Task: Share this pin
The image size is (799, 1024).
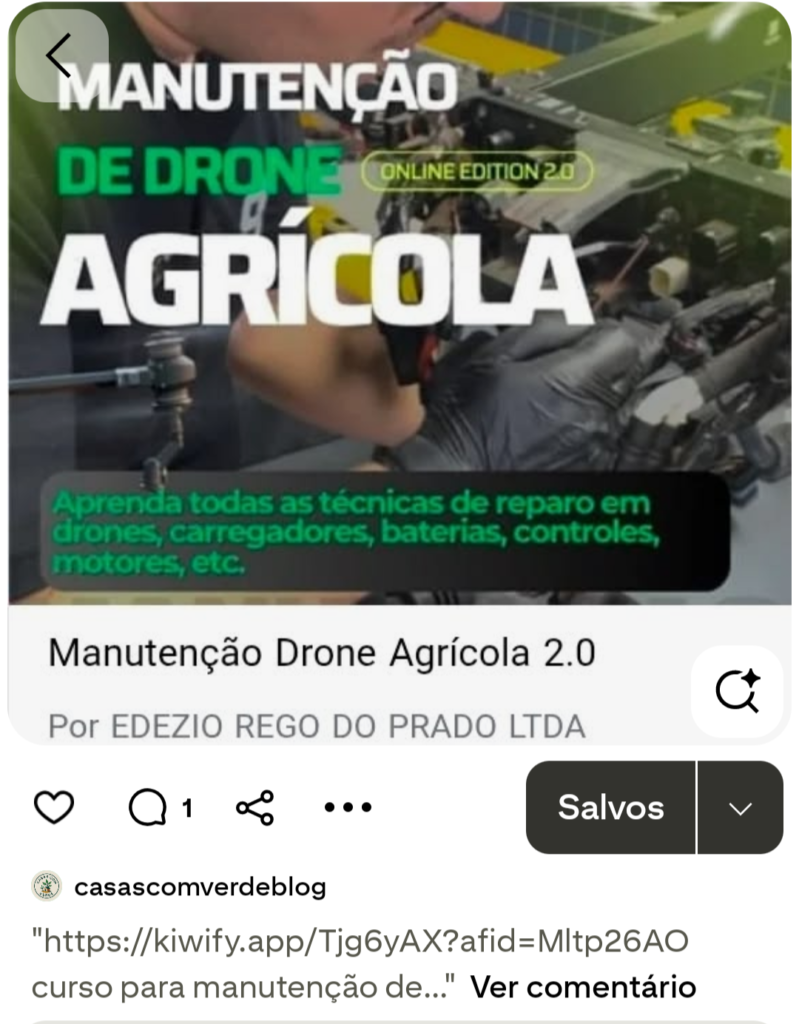Action: [255, 807]
